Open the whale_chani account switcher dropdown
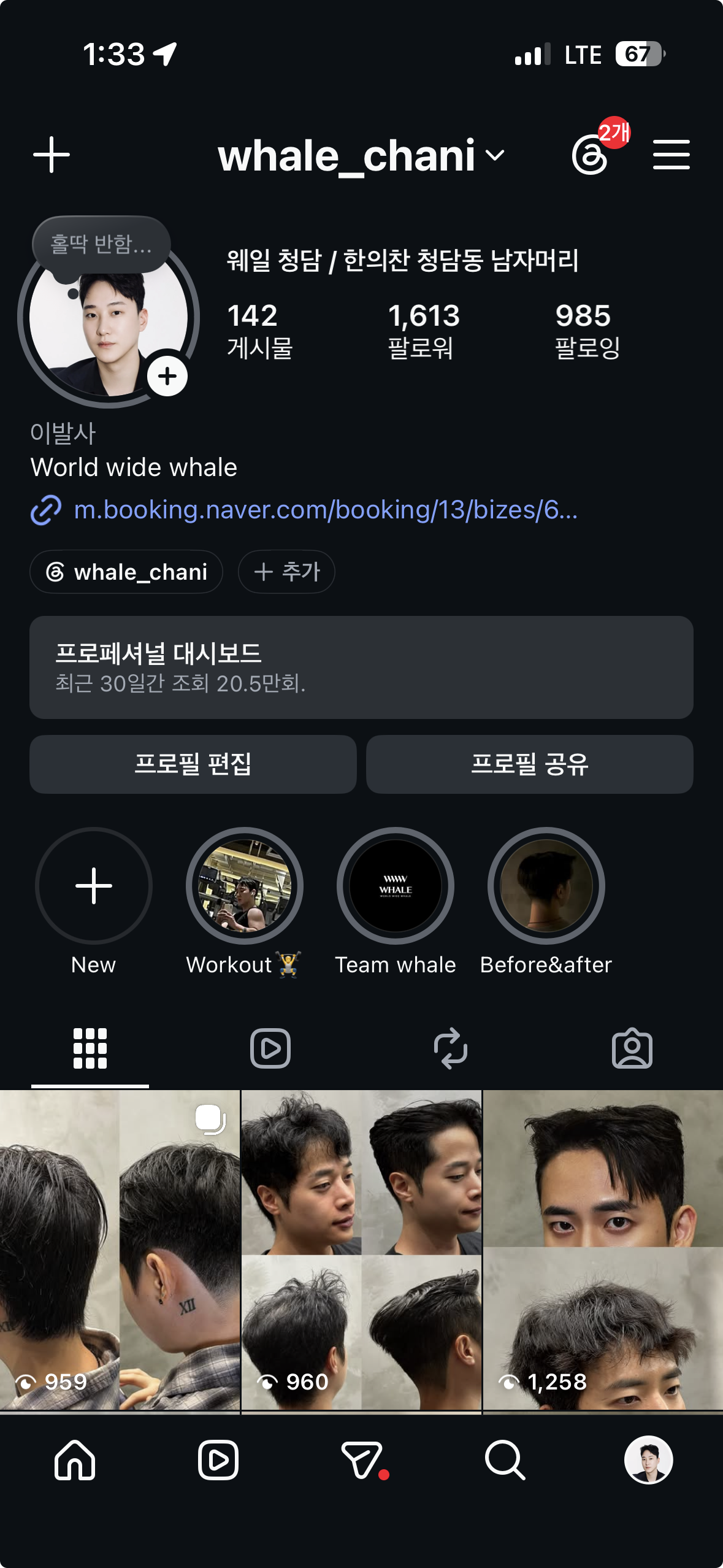723x1568 pixels. [x=361, y=155]
